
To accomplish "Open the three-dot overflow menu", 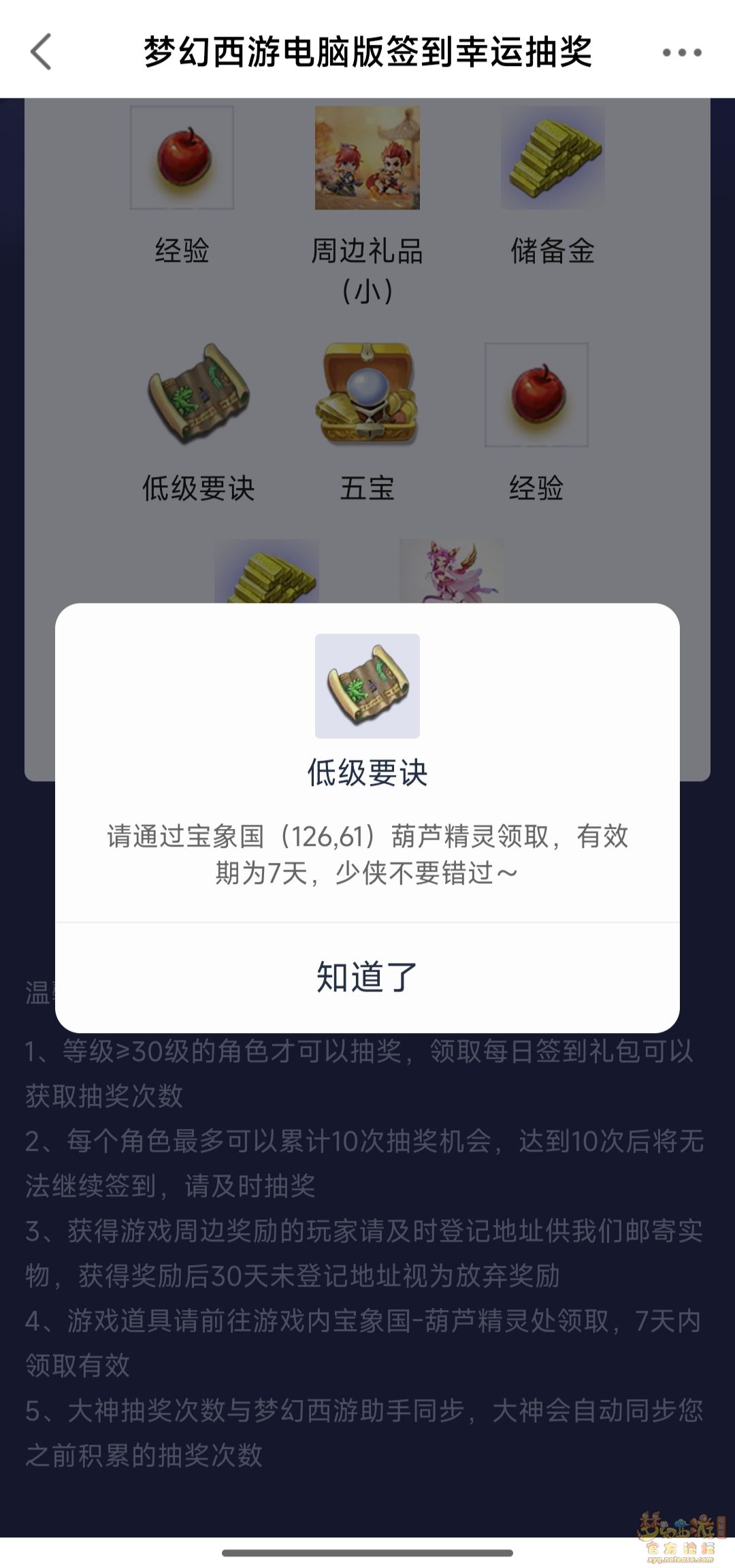I will pyautogui.click(x=682, y=52).
